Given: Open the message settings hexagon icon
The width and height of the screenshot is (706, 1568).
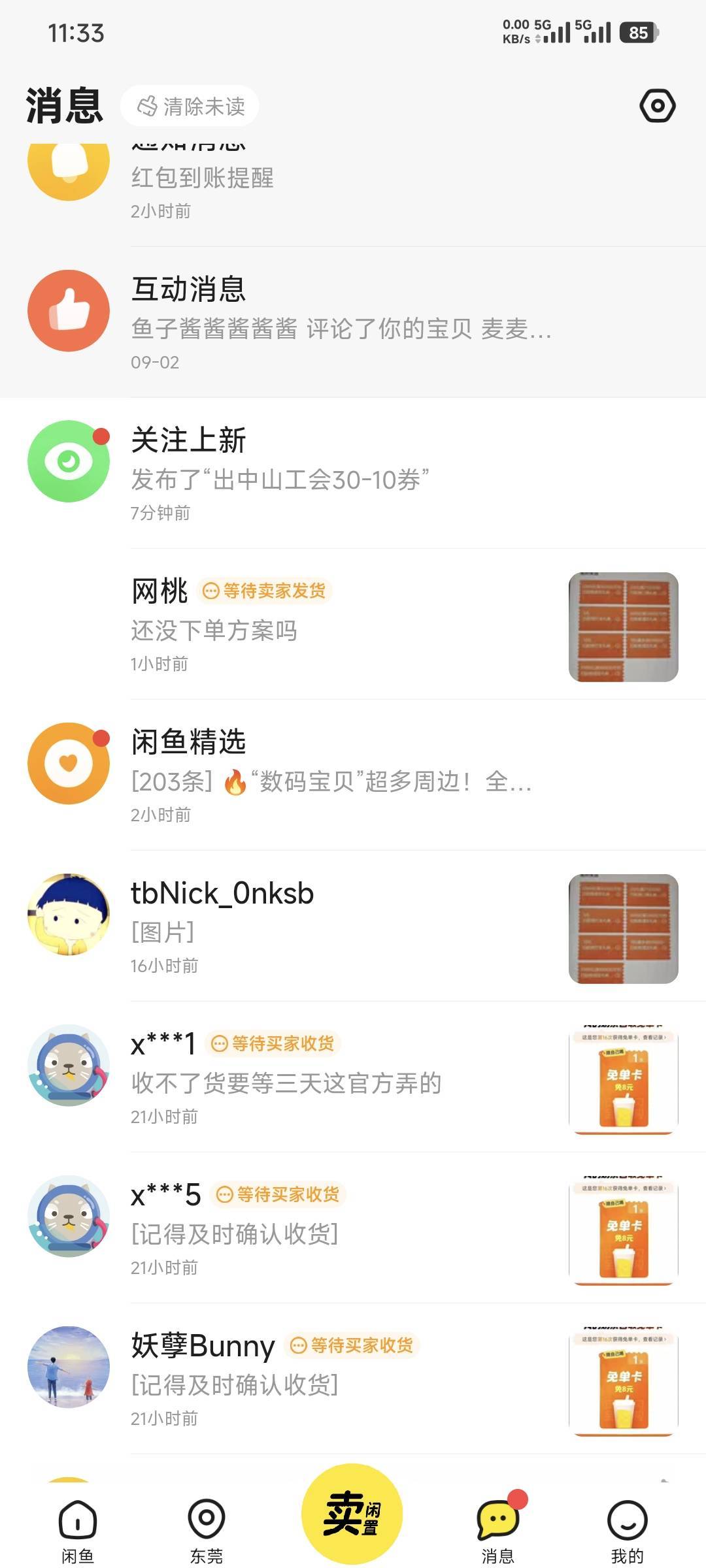Looking at the screenshot, I should click(657, 106).
